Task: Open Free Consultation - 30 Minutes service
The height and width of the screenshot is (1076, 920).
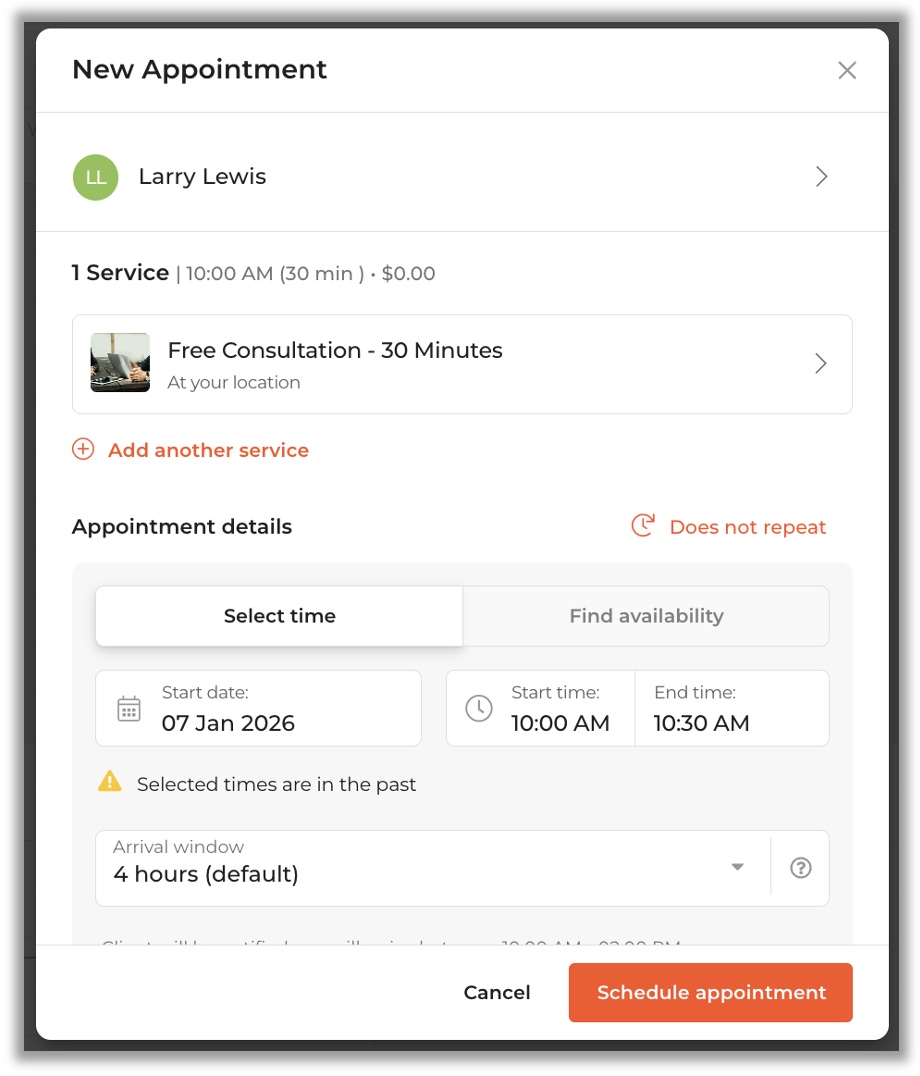Action: [461, 364]
